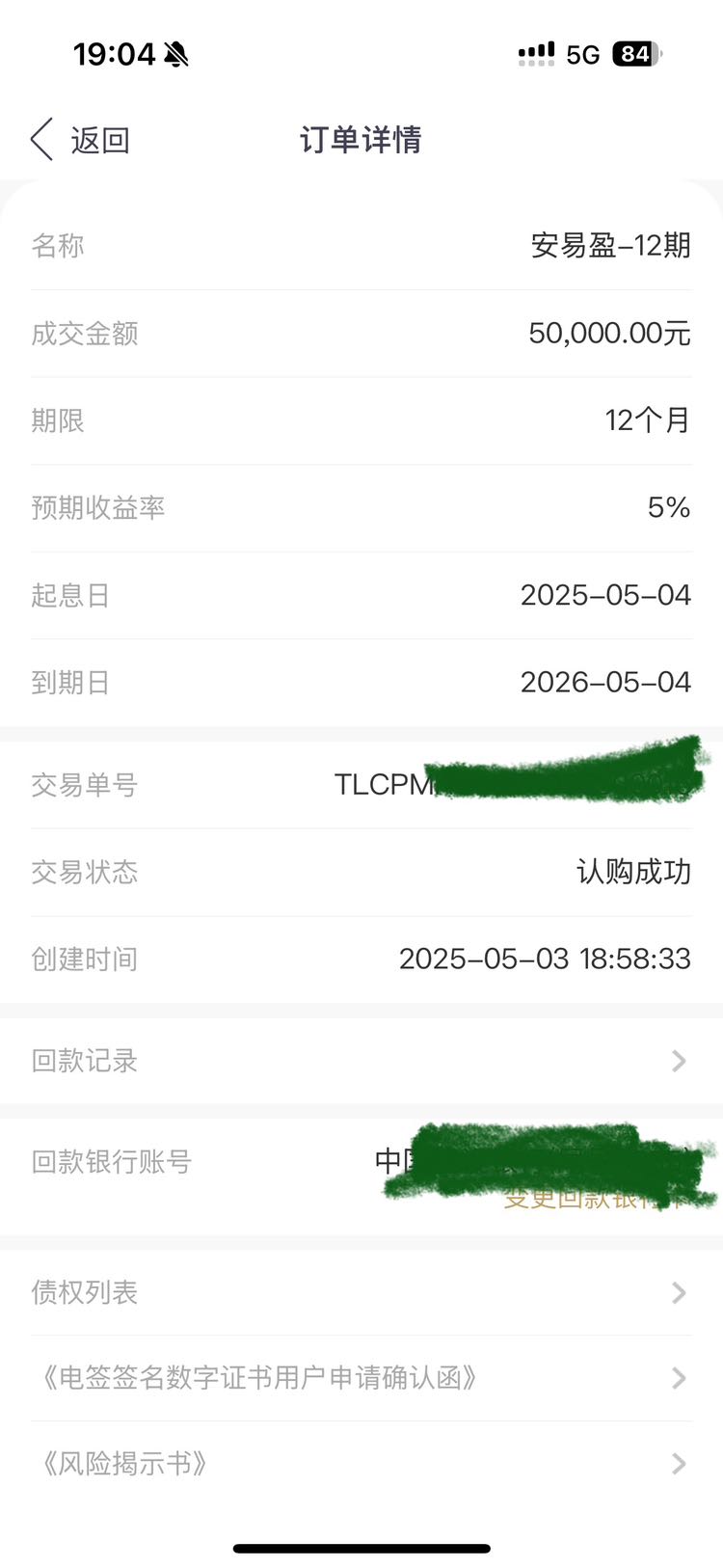723x1568 pixels.
Task: Open 《电签签名数字证书用户申请确认函》
Action: (361, 1378)
